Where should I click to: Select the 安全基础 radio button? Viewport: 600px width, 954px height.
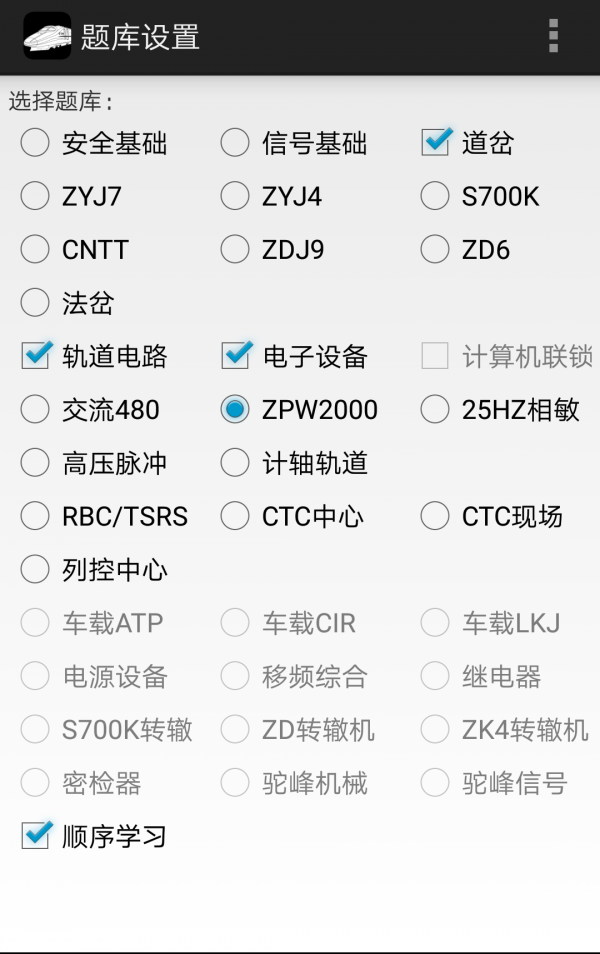point(35,143)
